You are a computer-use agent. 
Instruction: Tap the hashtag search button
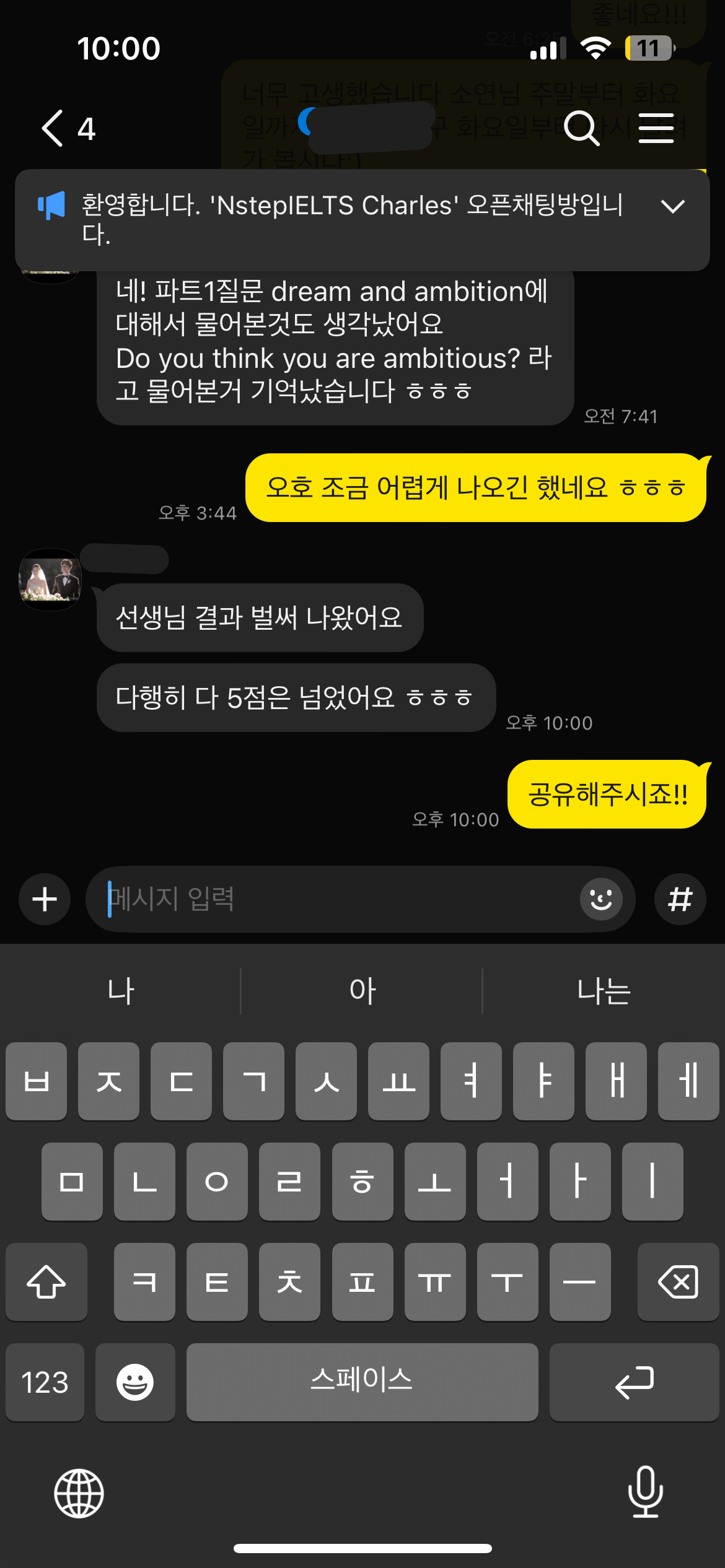click(680, 899)
